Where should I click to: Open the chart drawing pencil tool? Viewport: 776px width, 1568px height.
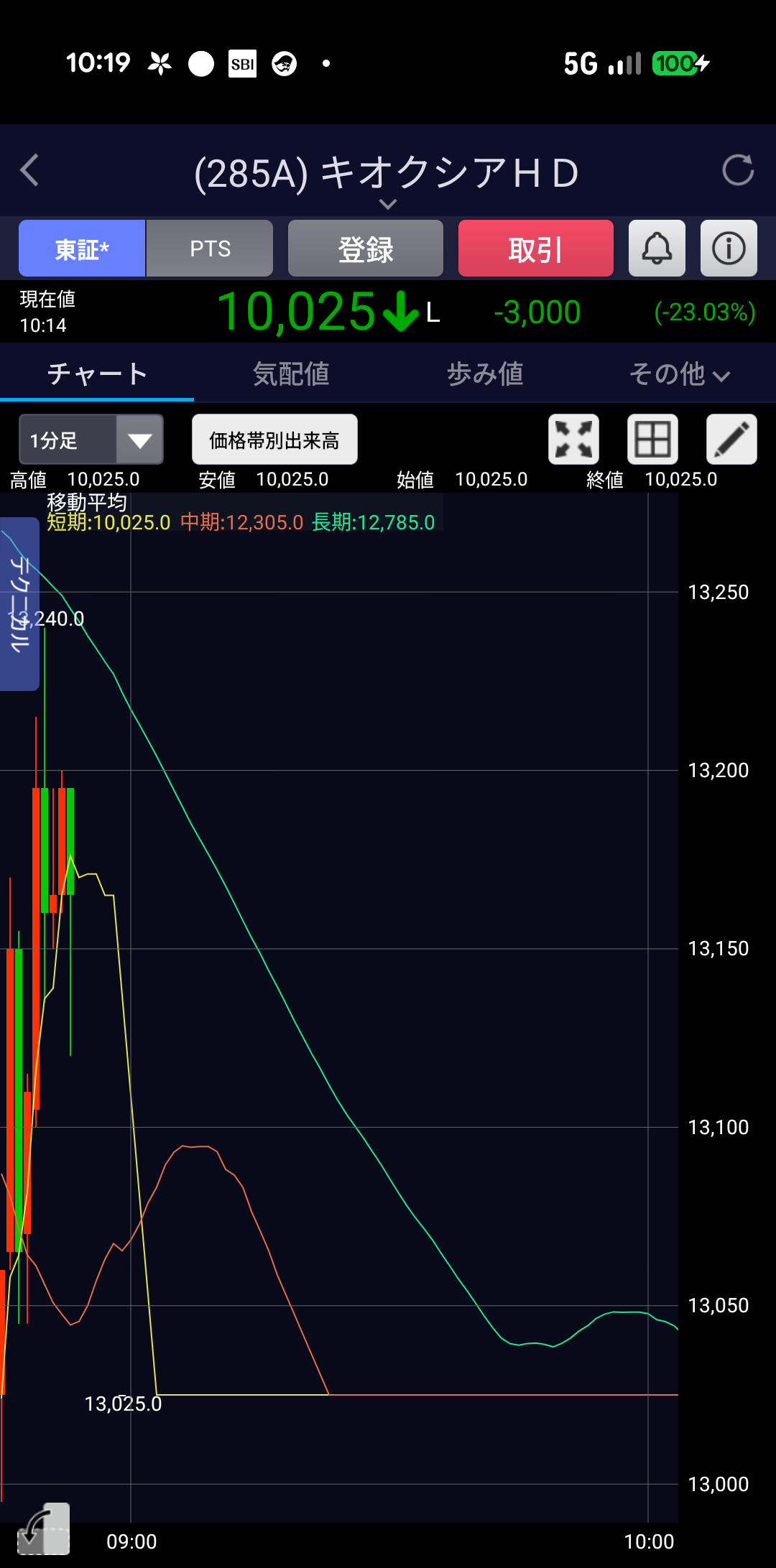731,440
